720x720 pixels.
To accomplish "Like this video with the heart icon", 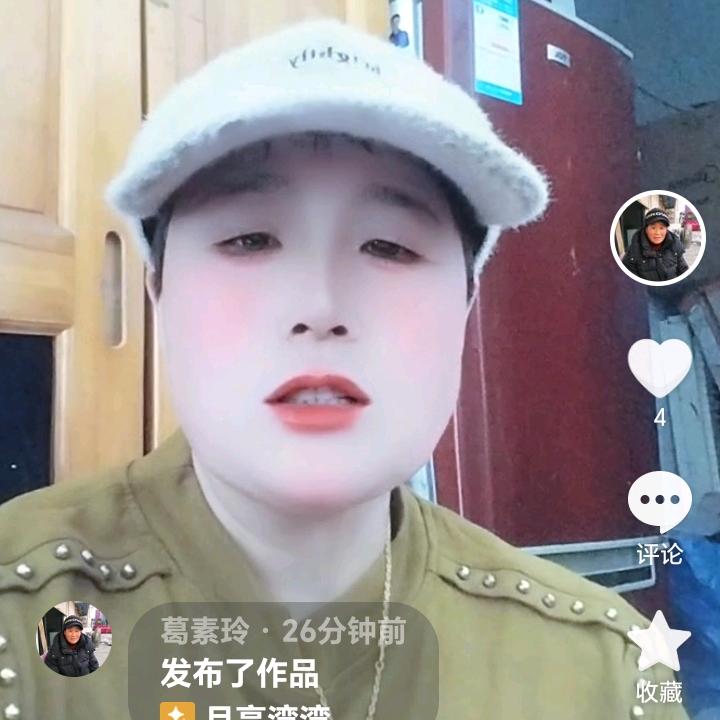I will [659, 367].
